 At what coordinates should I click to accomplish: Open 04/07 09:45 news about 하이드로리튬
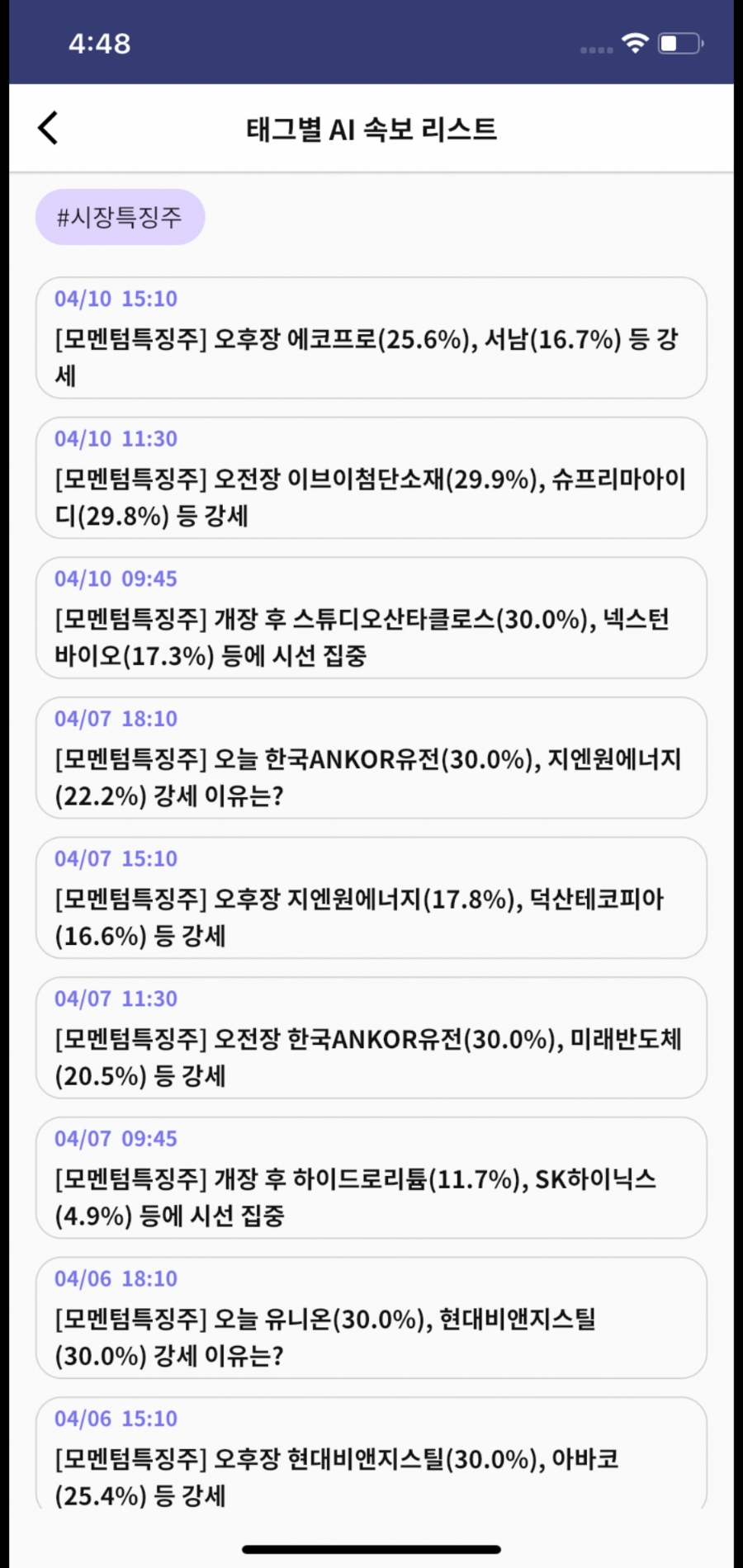[x=371, y=1178]
